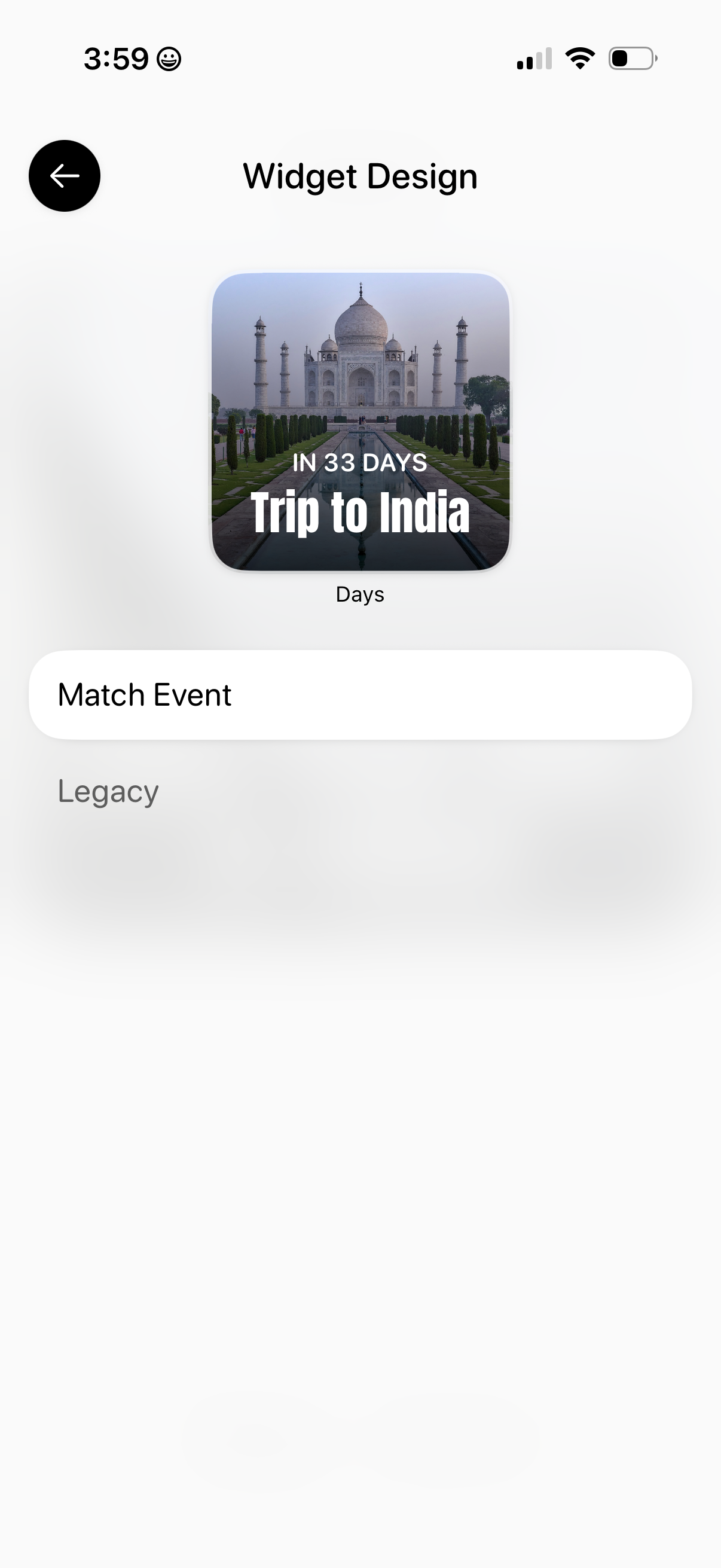Tap the Taj Mahal photo background
721x1568 pixels.
coord(360,353)
